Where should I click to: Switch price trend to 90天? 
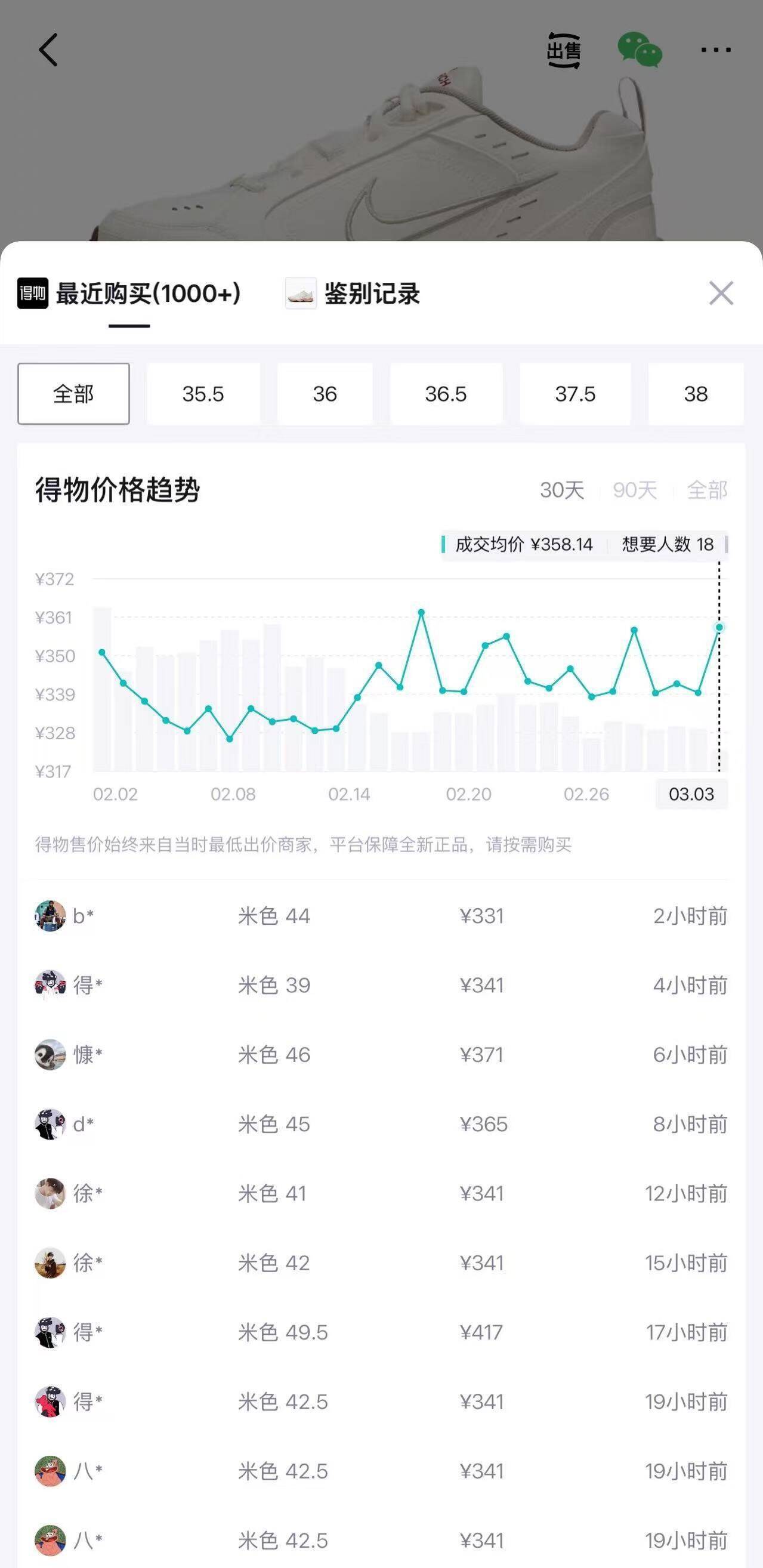(x=635, y=490)
